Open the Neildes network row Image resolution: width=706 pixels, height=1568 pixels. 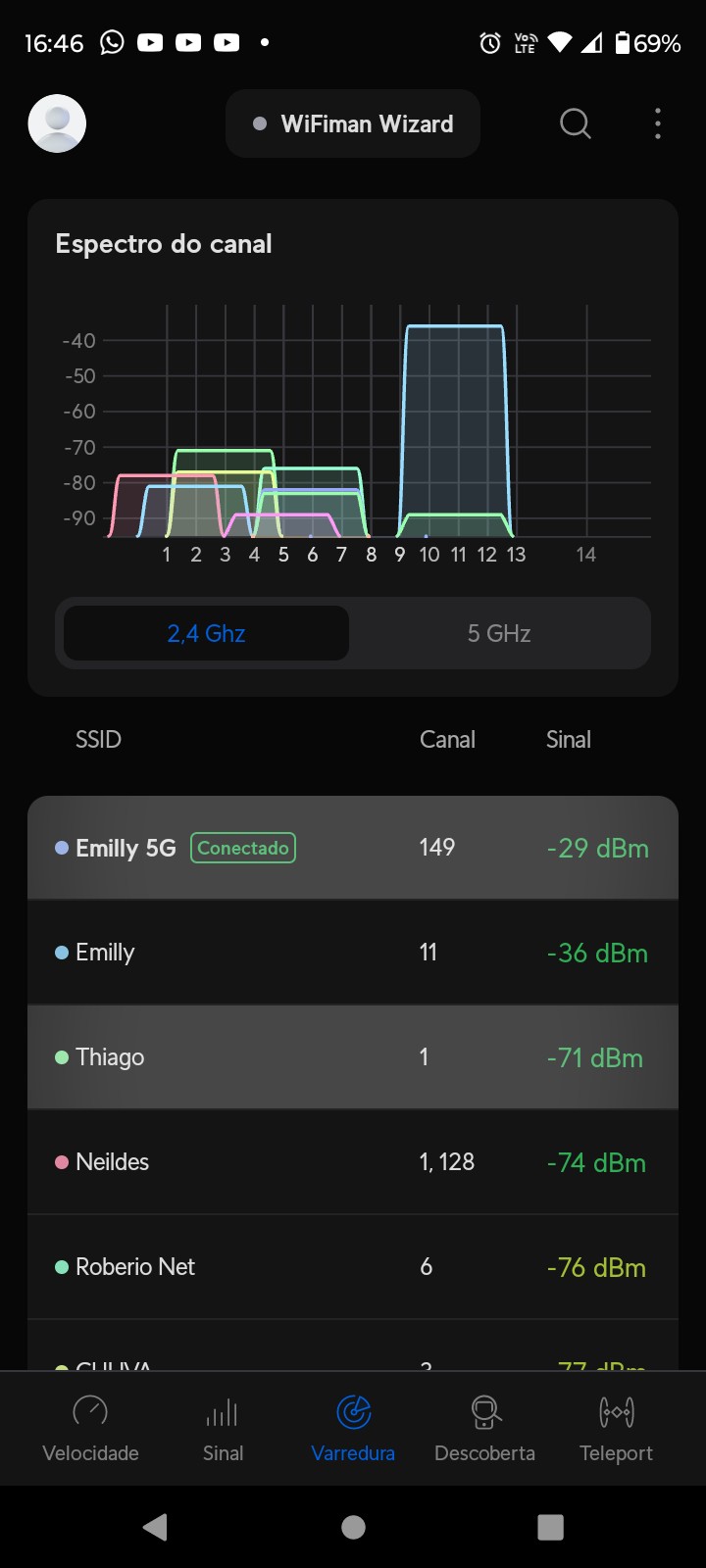point(353,1162)
